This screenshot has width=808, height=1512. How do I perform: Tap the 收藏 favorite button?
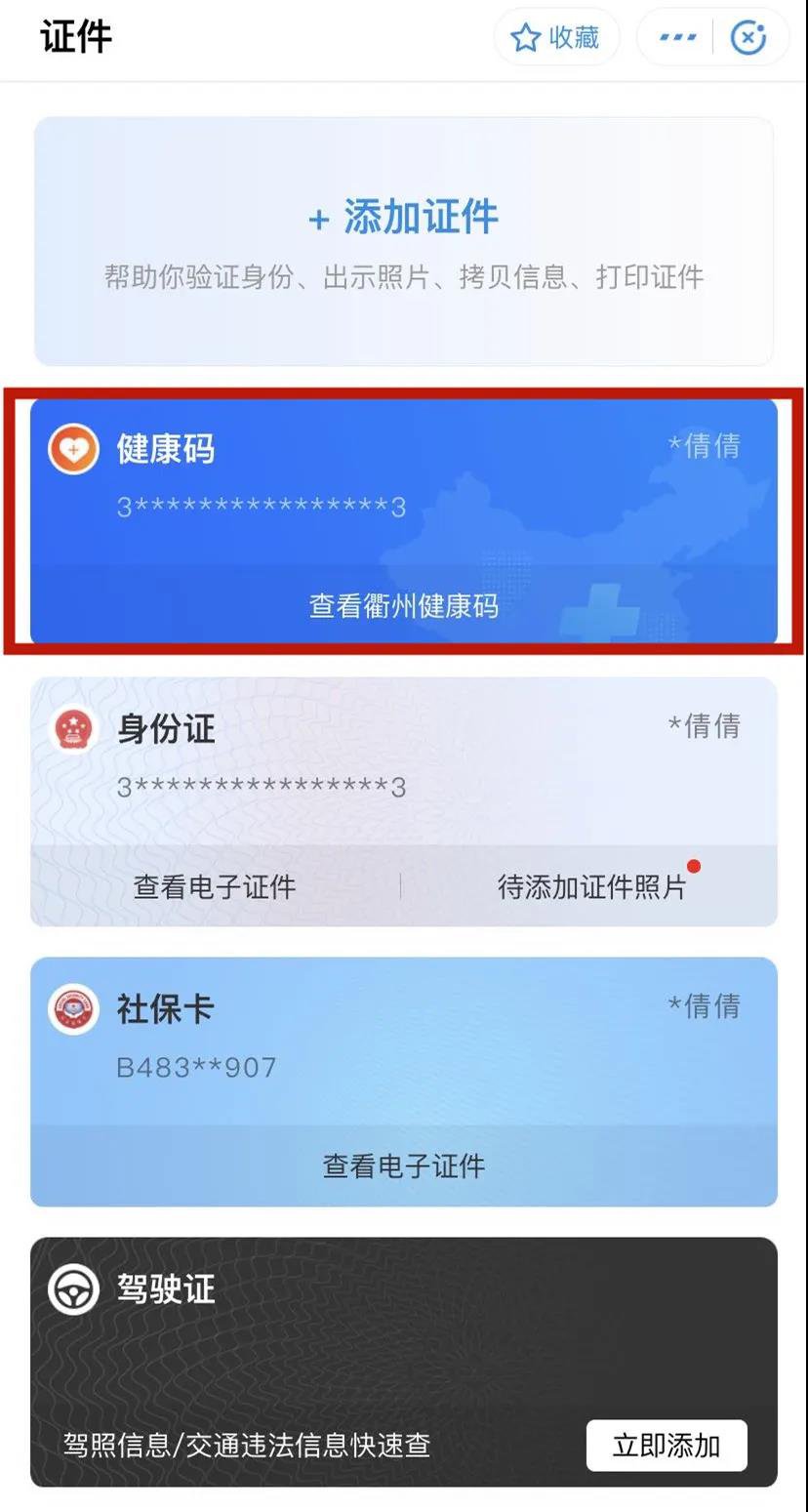(x=556, y=38)
